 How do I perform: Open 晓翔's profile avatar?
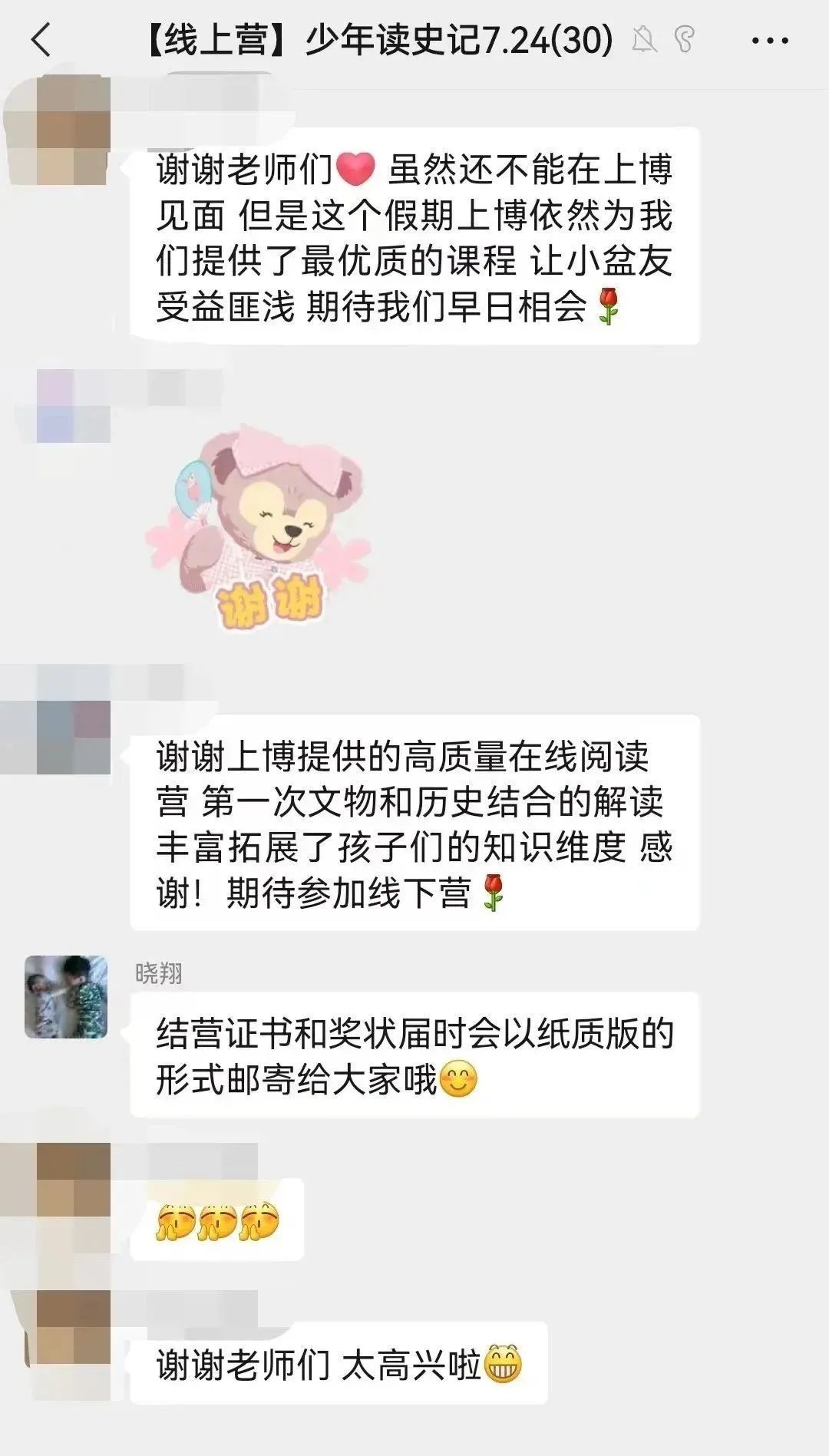click(x=66, y=997)
